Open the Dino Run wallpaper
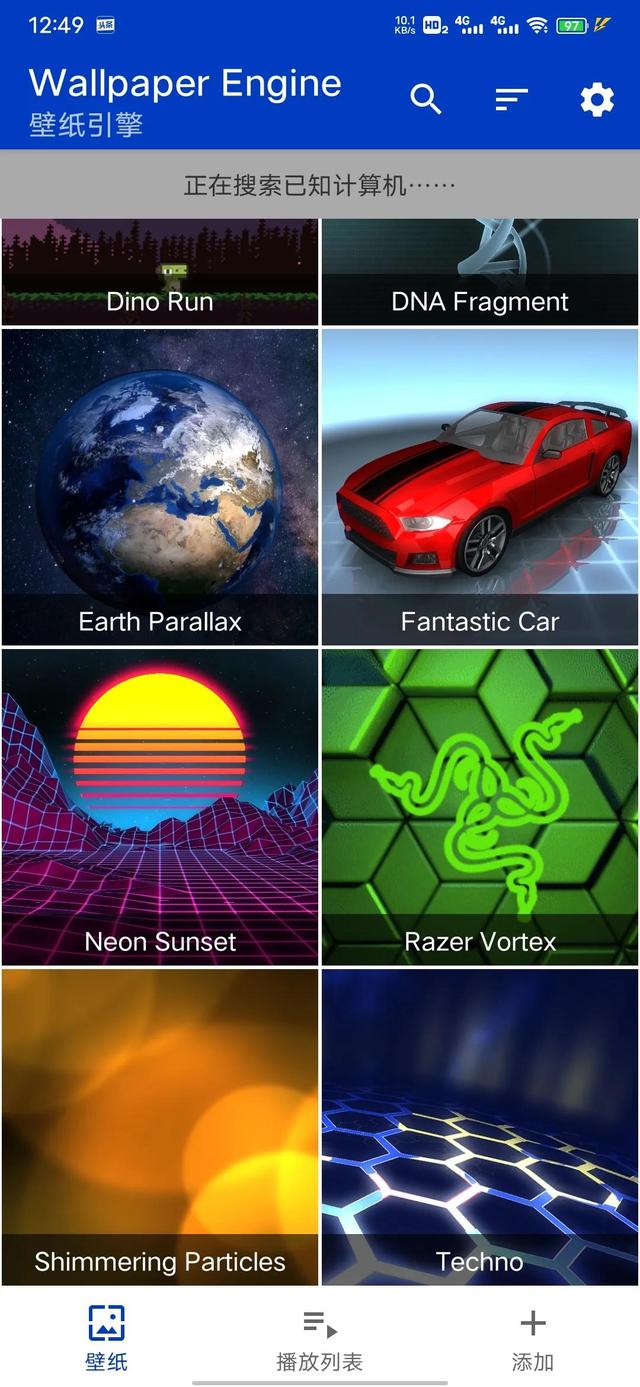 [160, 272]
